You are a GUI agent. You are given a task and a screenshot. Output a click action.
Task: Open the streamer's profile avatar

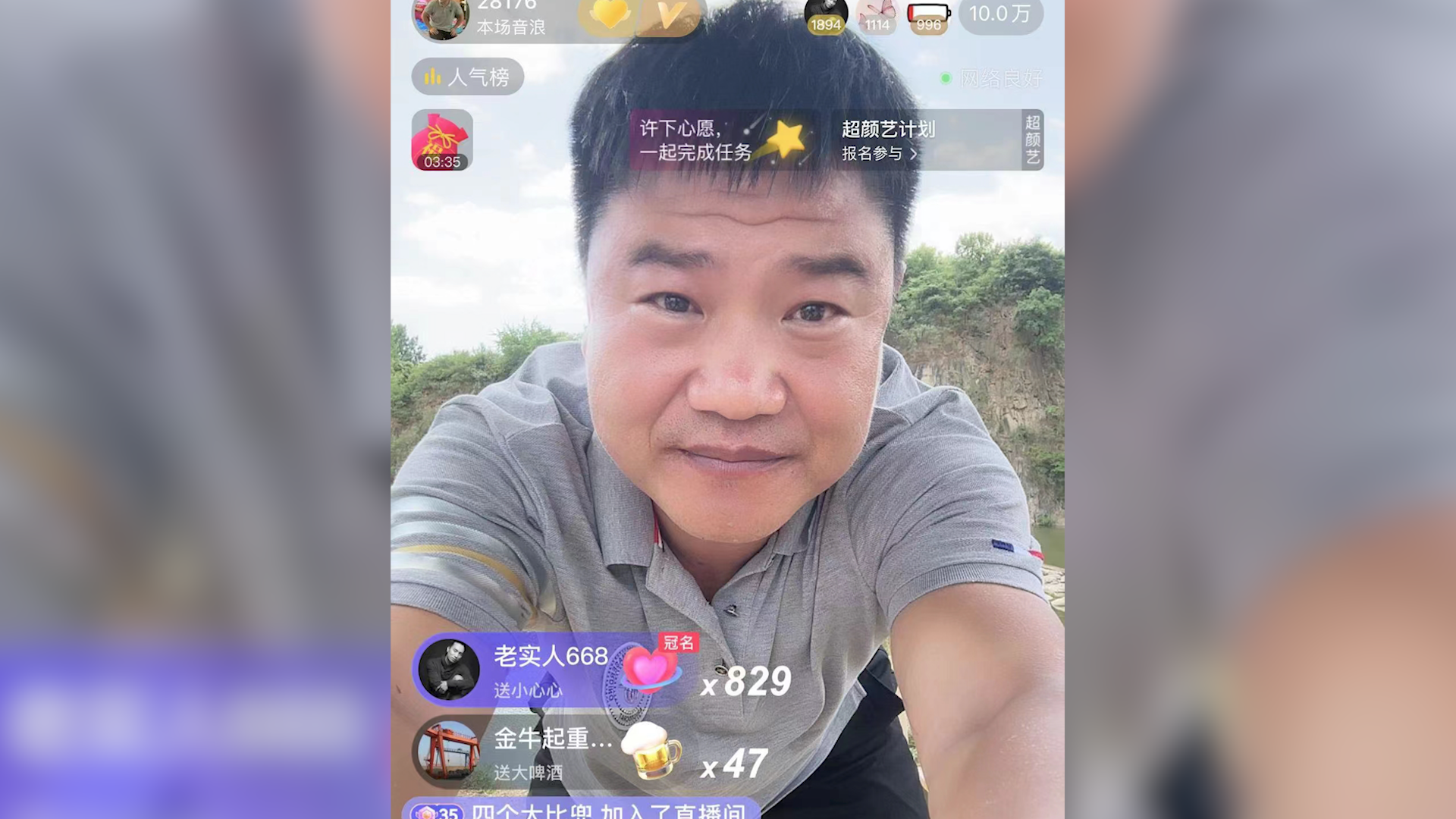click(x=442, y=17)
